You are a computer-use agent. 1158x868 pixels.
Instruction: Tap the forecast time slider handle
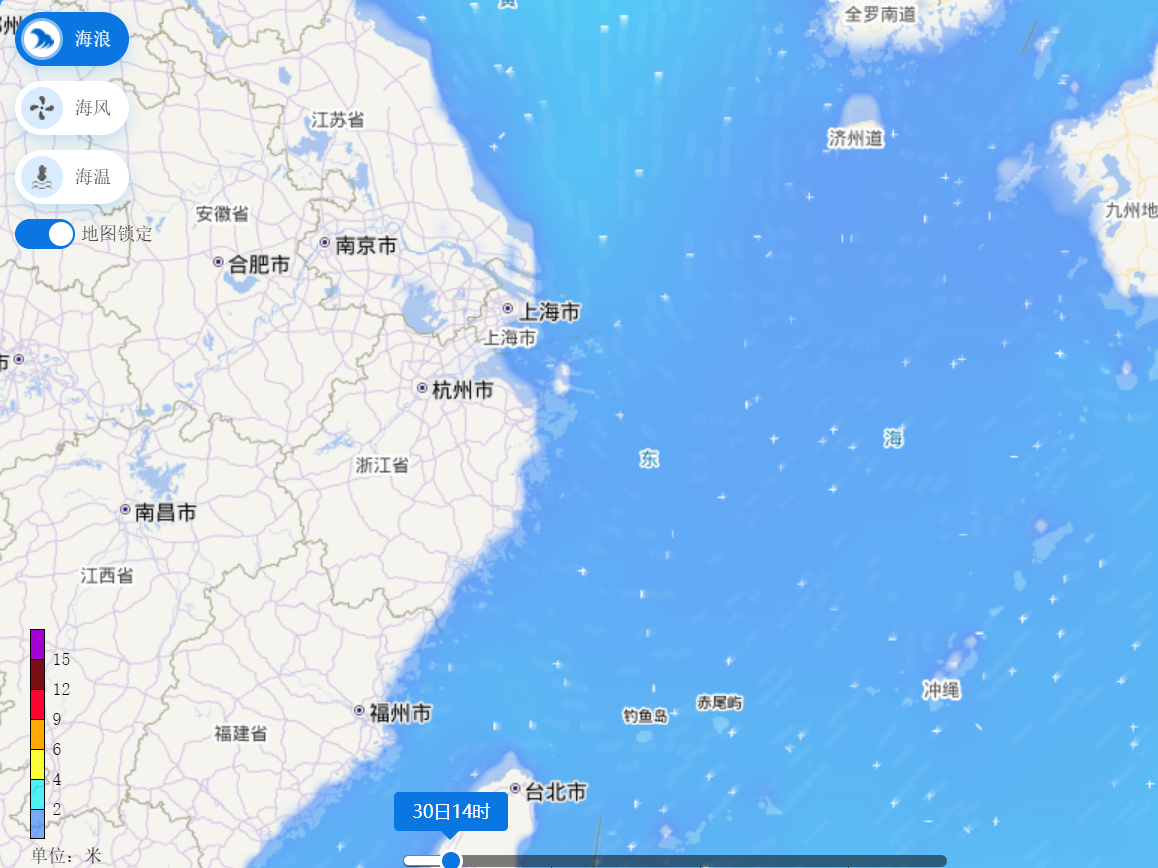[451, 860]
